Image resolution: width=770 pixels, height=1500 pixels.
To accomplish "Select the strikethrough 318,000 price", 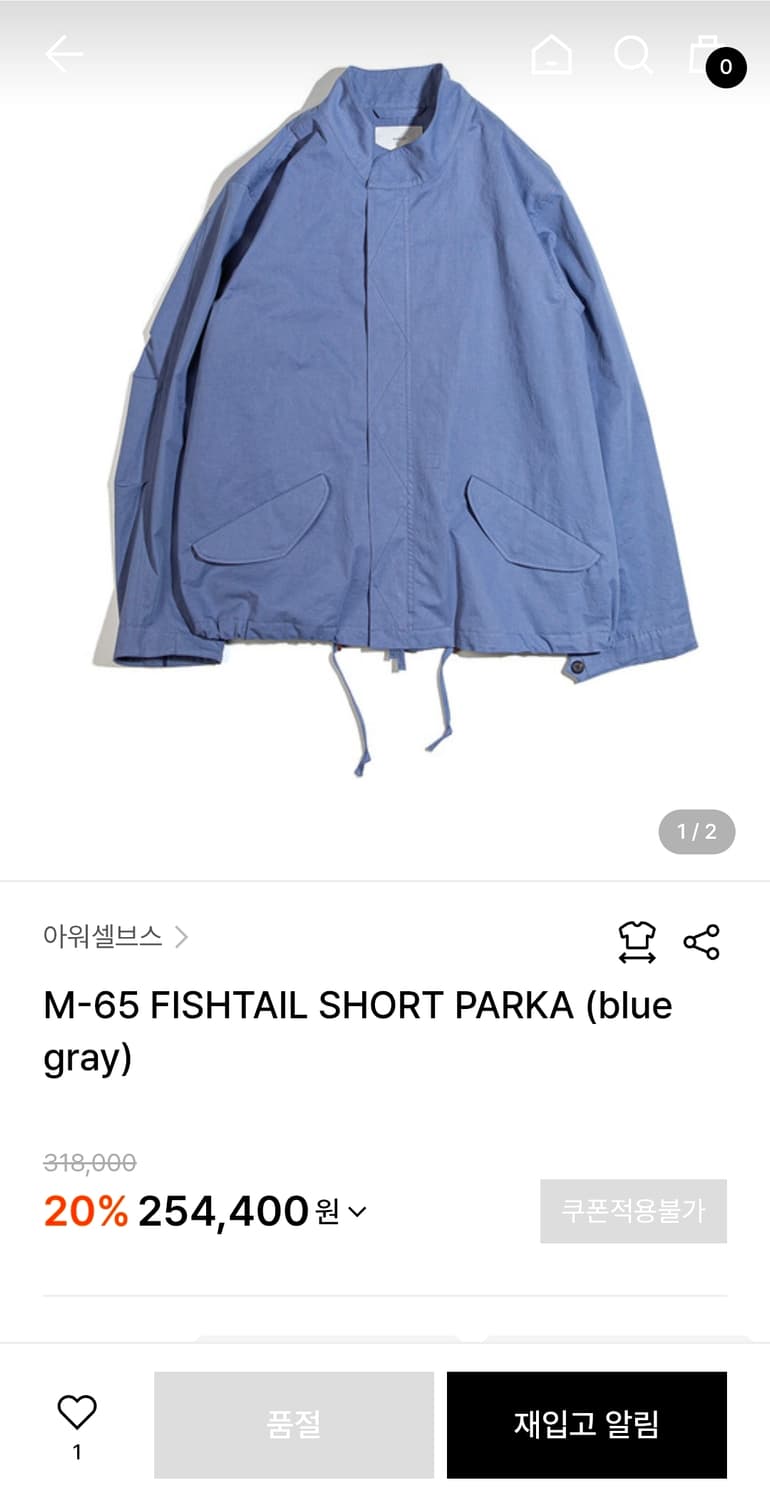I will 87,1162.
